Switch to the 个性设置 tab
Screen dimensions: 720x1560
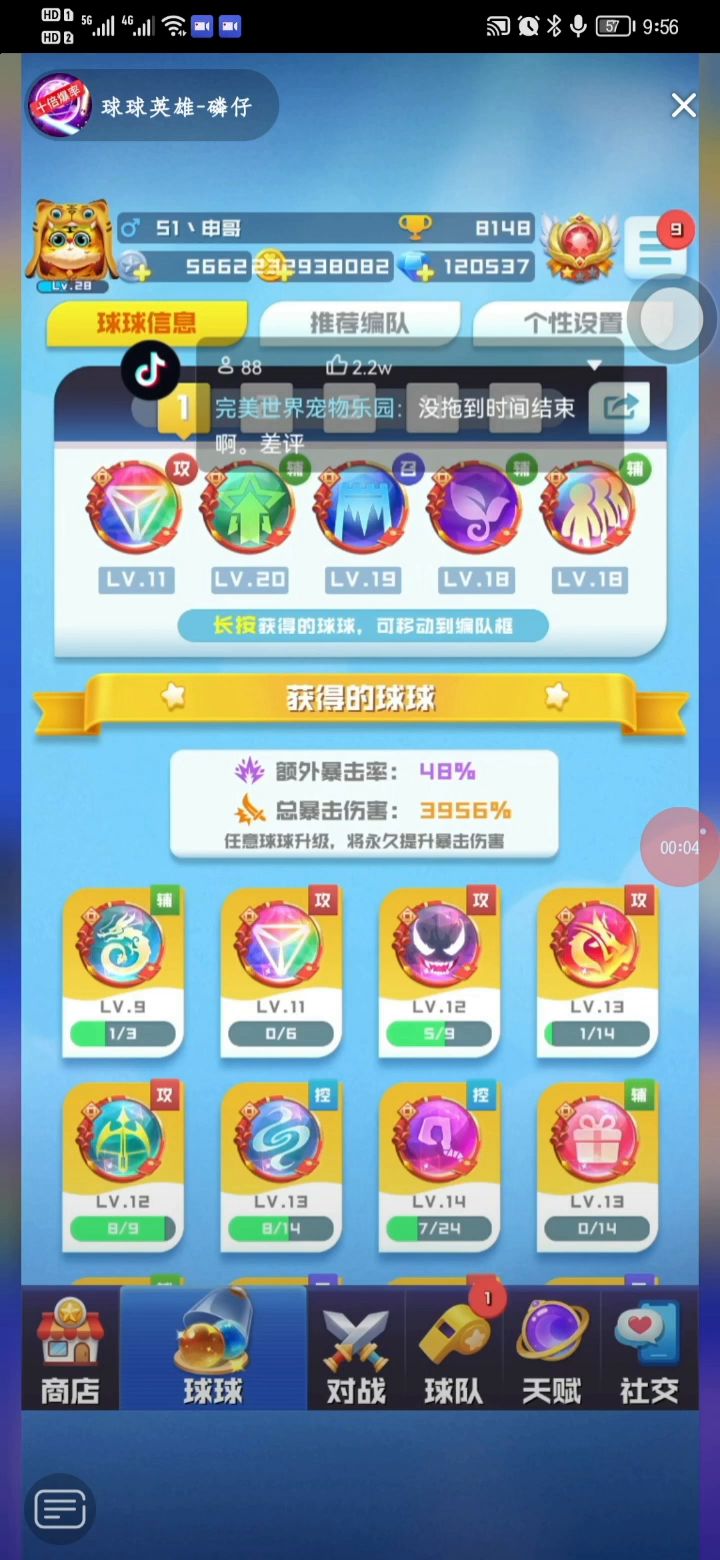coord(572,323)
